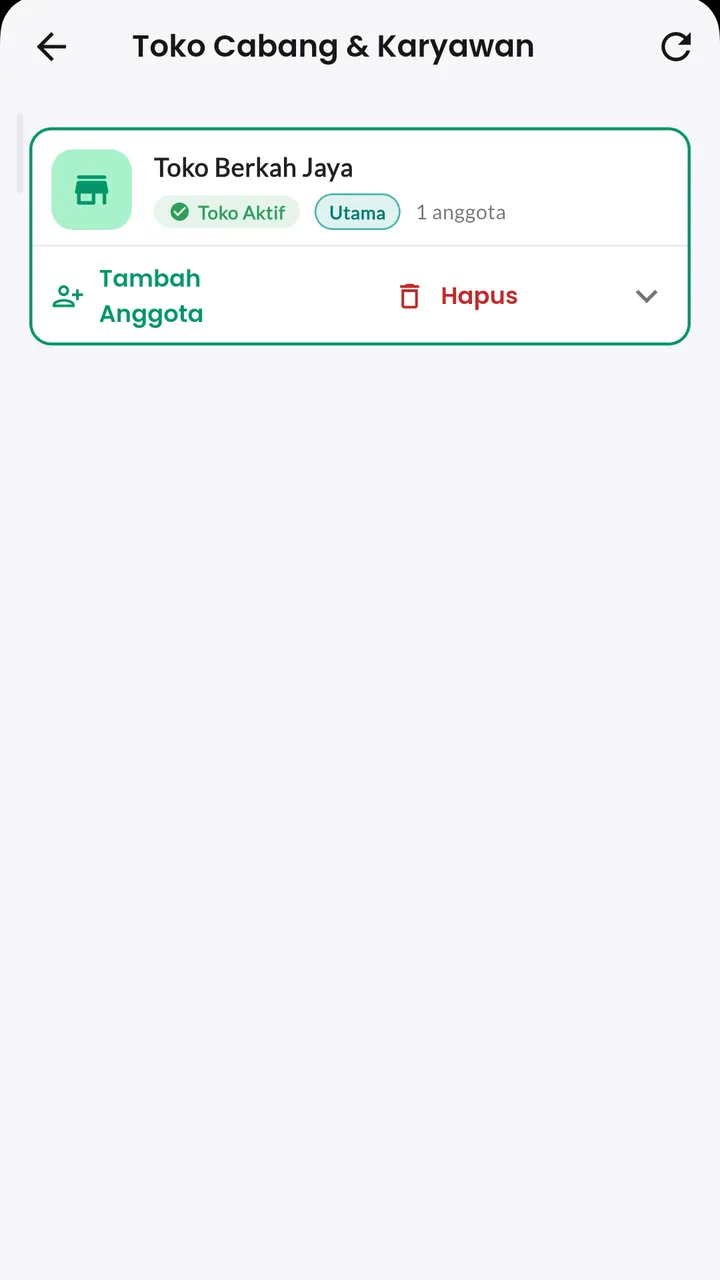The height and width of the screenshot is (1280, 720).
Task: Refresh the branch store list
Action: coord(676,47)
